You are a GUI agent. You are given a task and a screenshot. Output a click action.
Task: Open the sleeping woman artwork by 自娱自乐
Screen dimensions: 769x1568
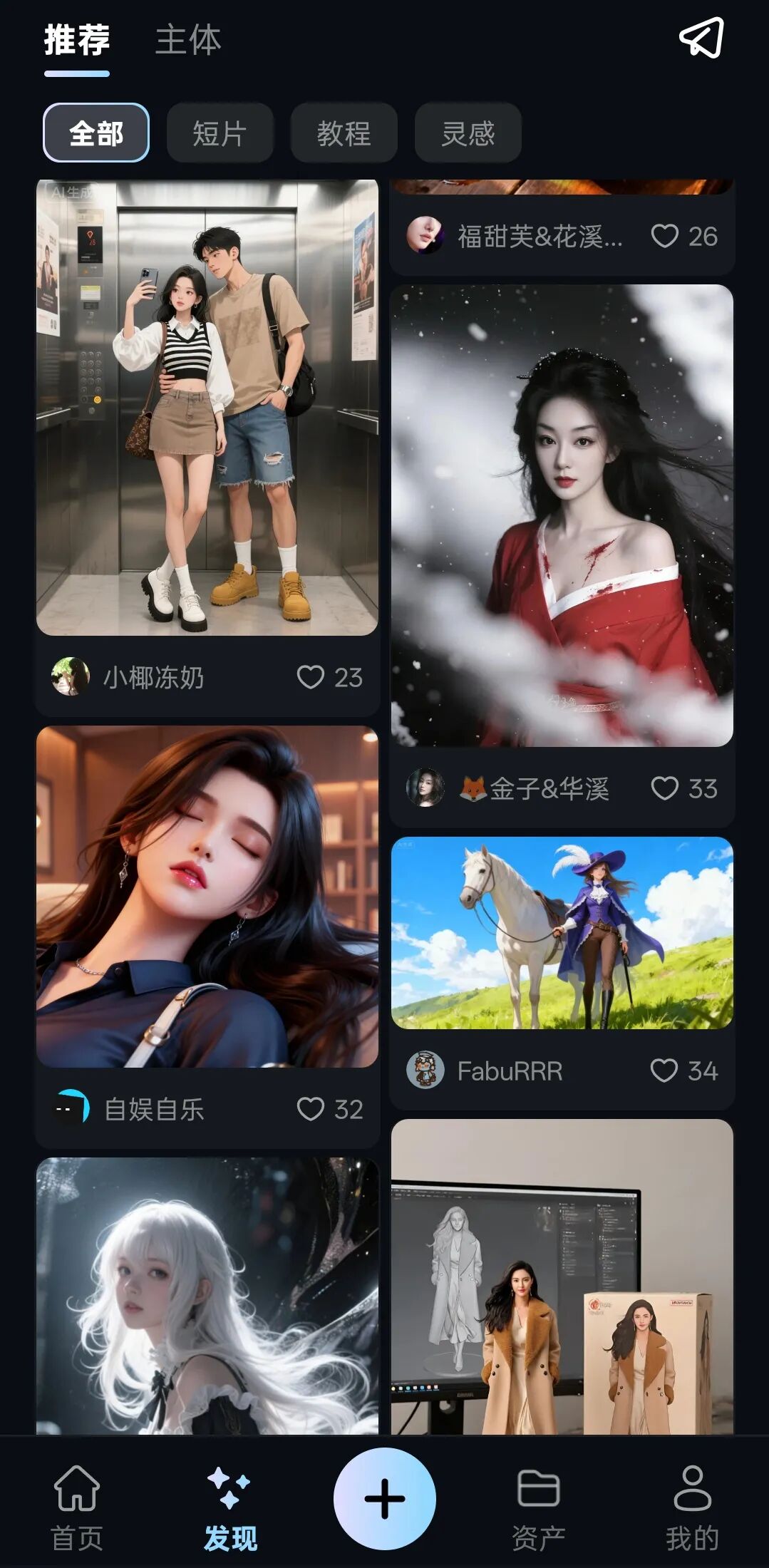click(207, 897)
